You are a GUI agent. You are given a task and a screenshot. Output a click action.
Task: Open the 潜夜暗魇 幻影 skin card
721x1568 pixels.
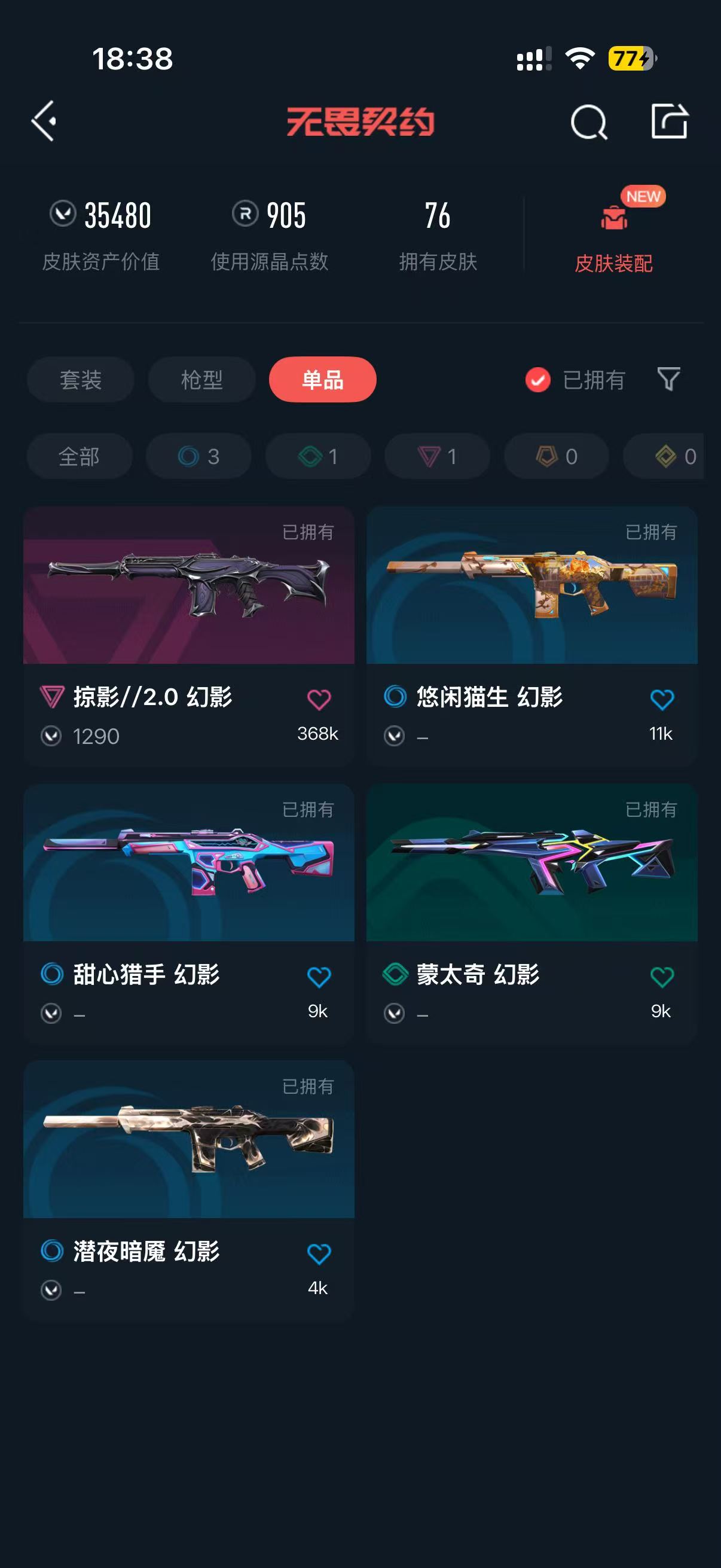pyautogui.click(x=188, y=1189)
